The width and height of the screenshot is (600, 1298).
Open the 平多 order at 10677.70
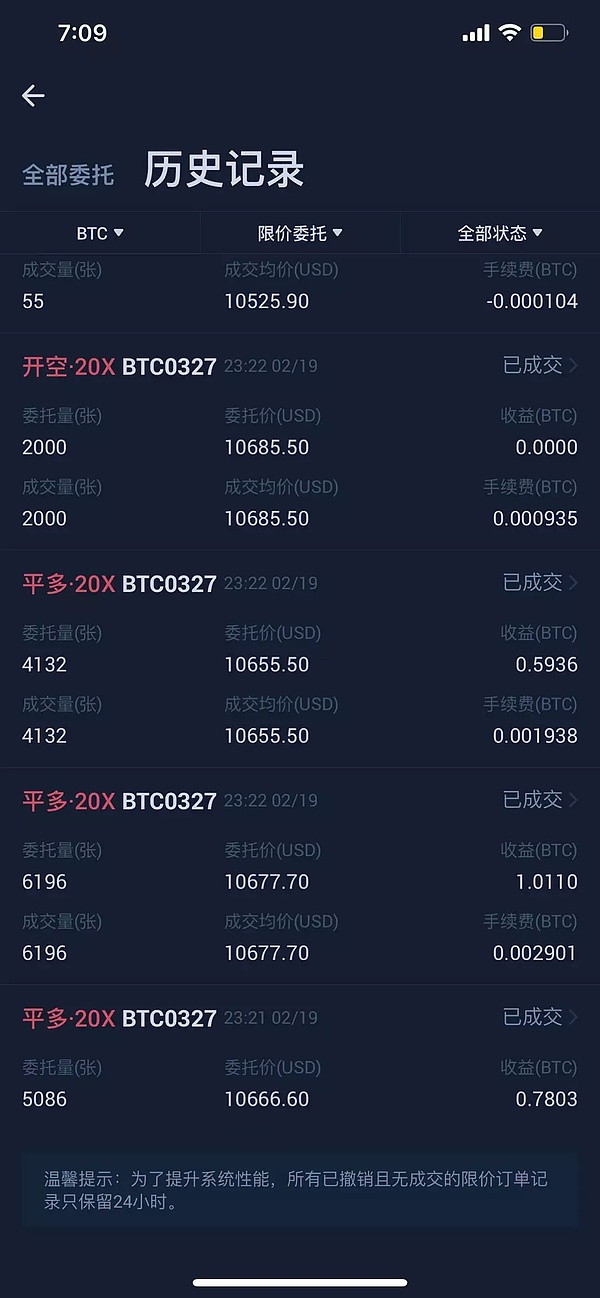pos(540,800)
